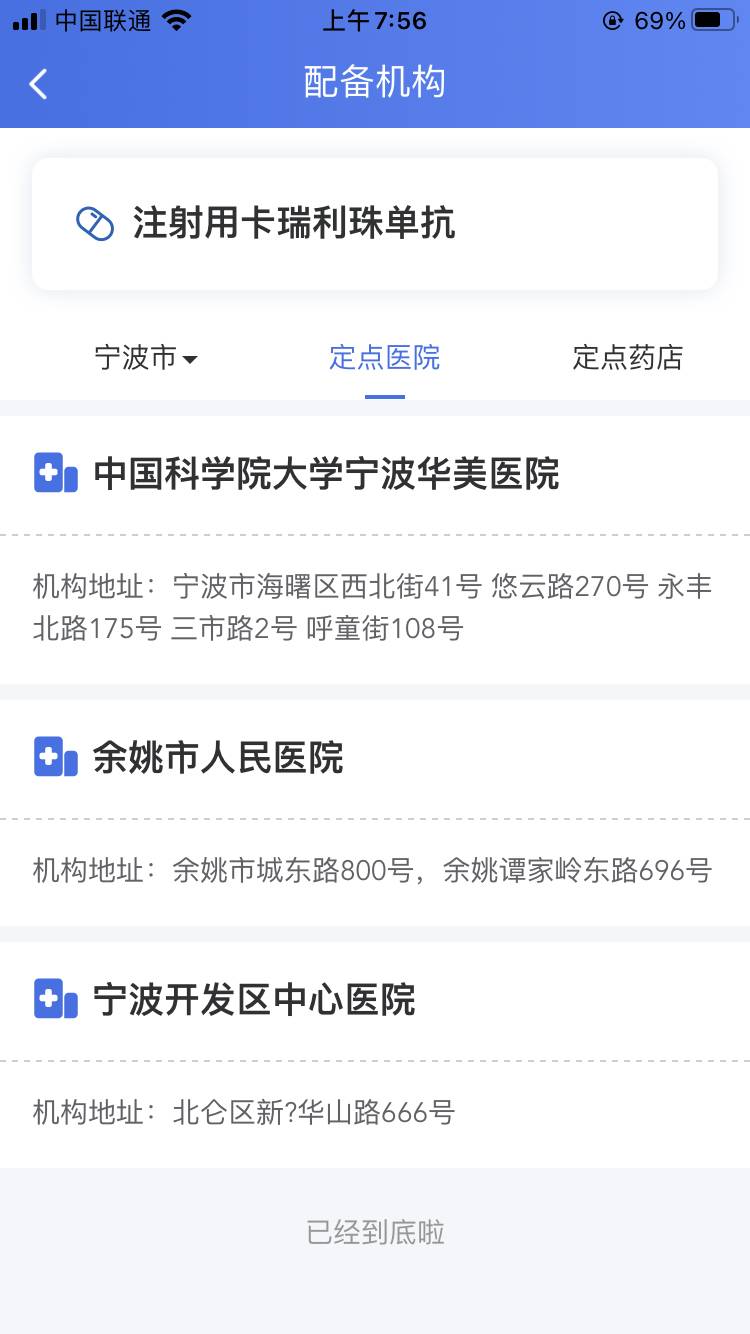The width and height of the screenshot is (750, 1334).
Task: Go back using the header arrow
Action: [38, 84]
